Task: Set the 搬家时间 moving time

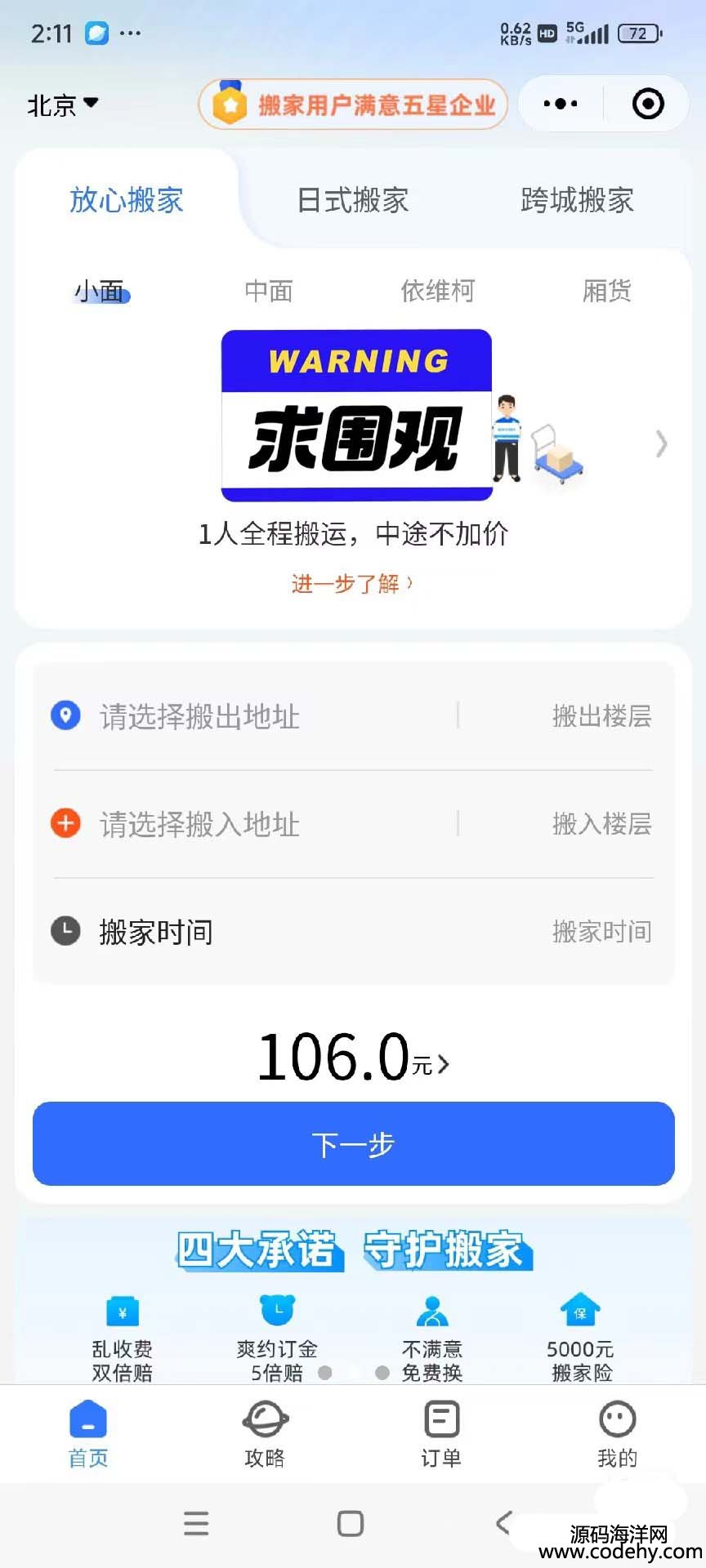Action: [353, 932]
